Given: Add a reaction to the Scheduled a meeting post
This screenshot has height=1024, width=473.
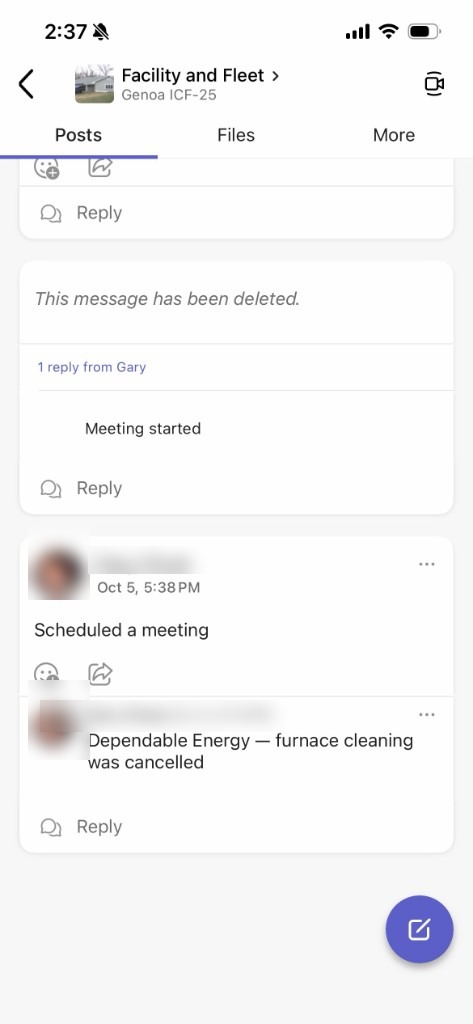Looking at the screenshot, I should (46, 673).
